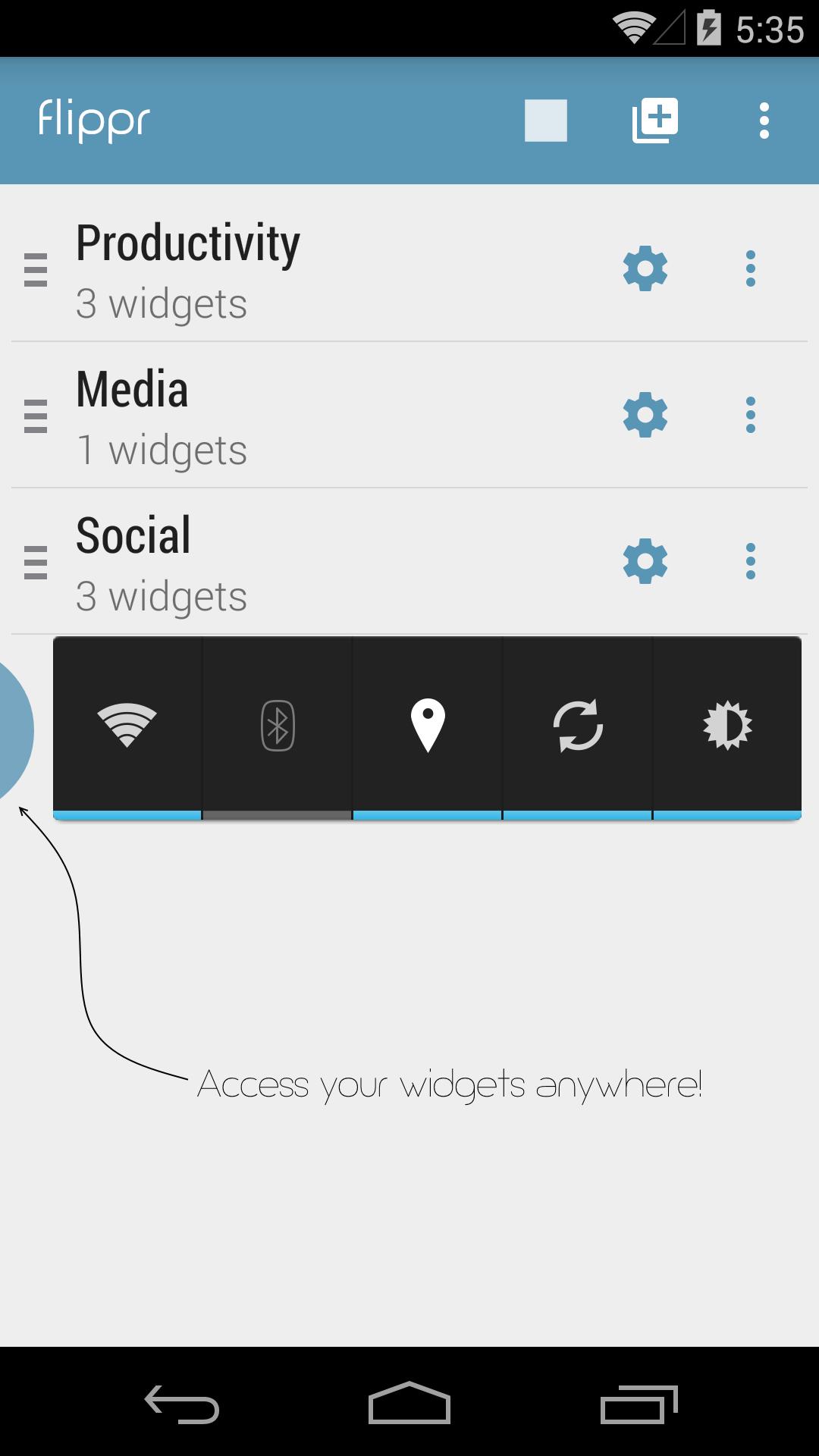Open the Productivity group
This screenshot has width=819, height=1456.
tap(303, 269)
